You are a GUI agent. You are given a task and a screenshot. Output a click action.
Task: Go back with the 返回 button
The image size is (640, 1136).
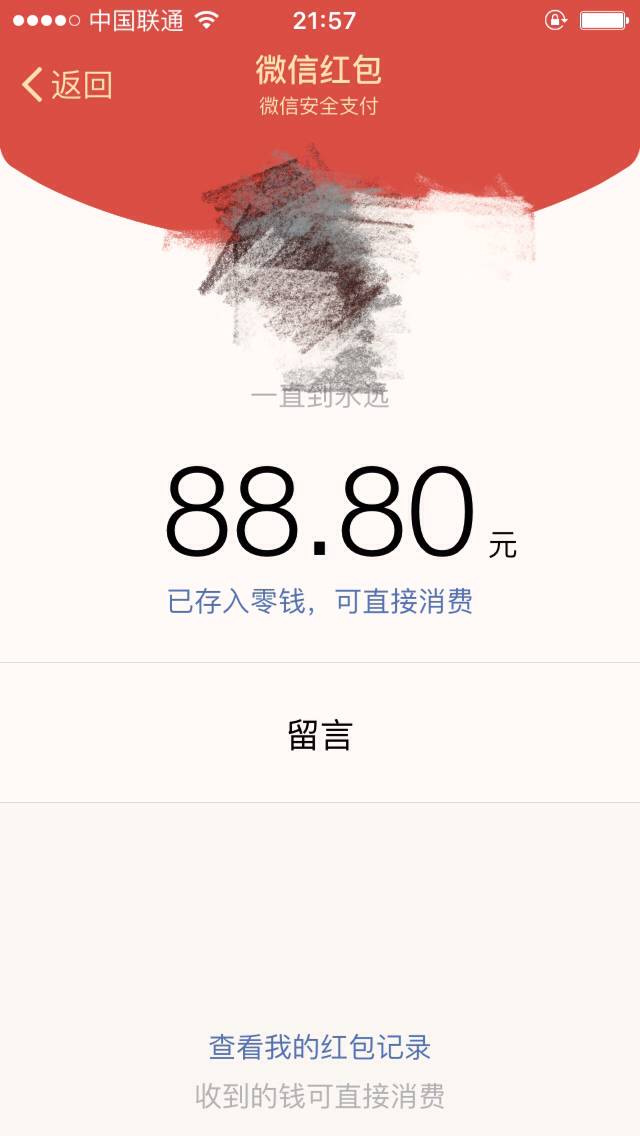(x=67, y=85)
